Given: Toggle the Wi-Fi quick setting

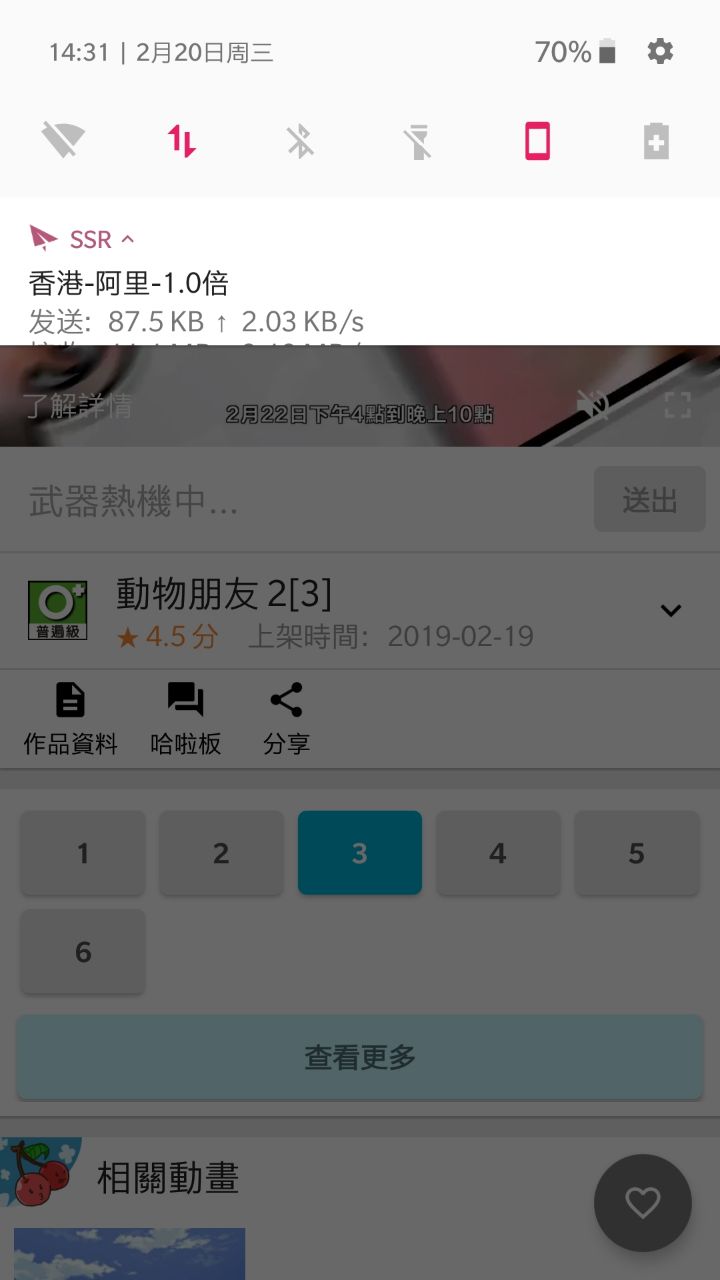Looking at the screenshot, I should pos(62,141).
